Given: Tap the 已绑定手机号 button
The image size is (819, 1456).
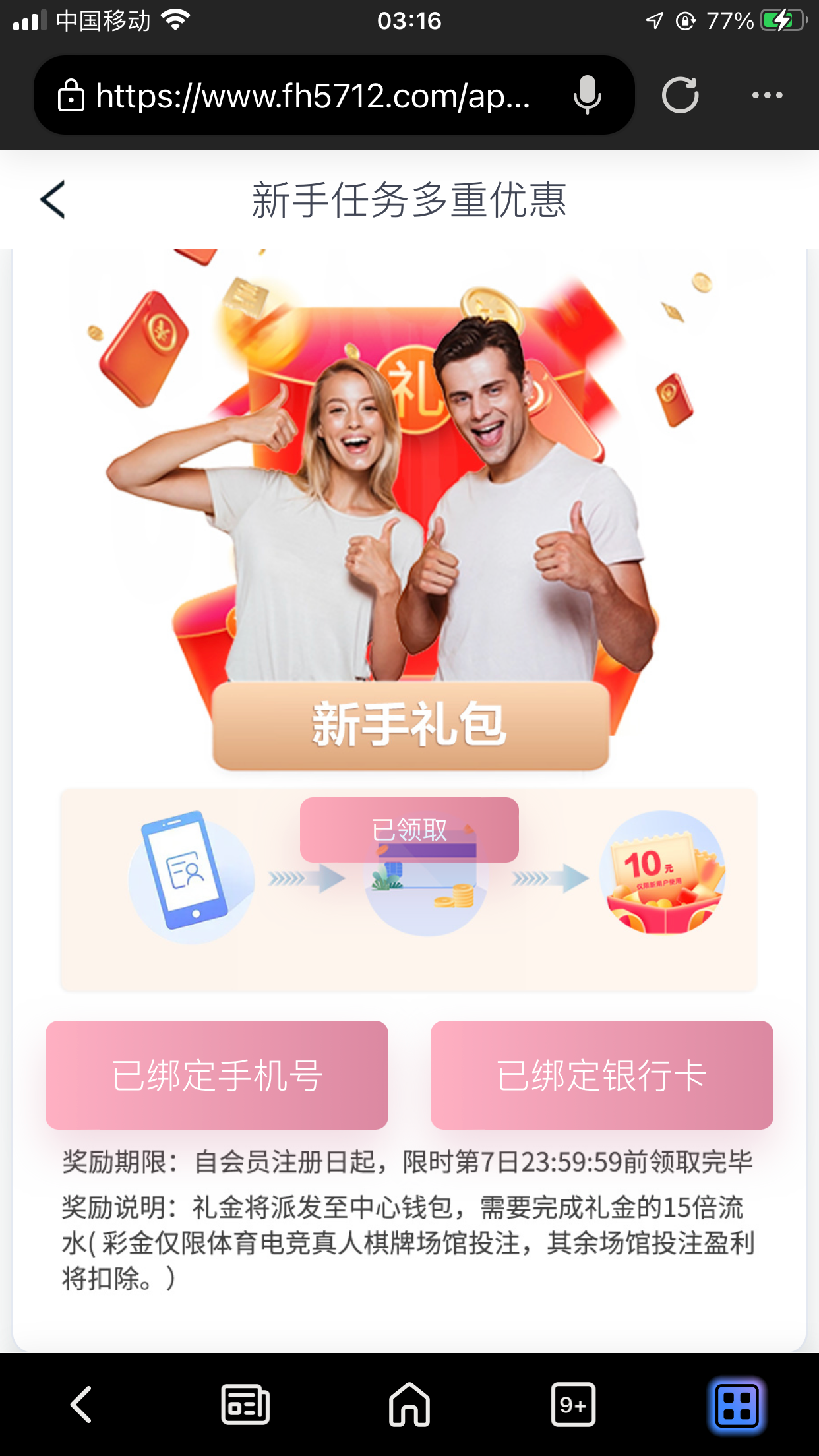Looking at the screenshot, I should click(216, 1075).
